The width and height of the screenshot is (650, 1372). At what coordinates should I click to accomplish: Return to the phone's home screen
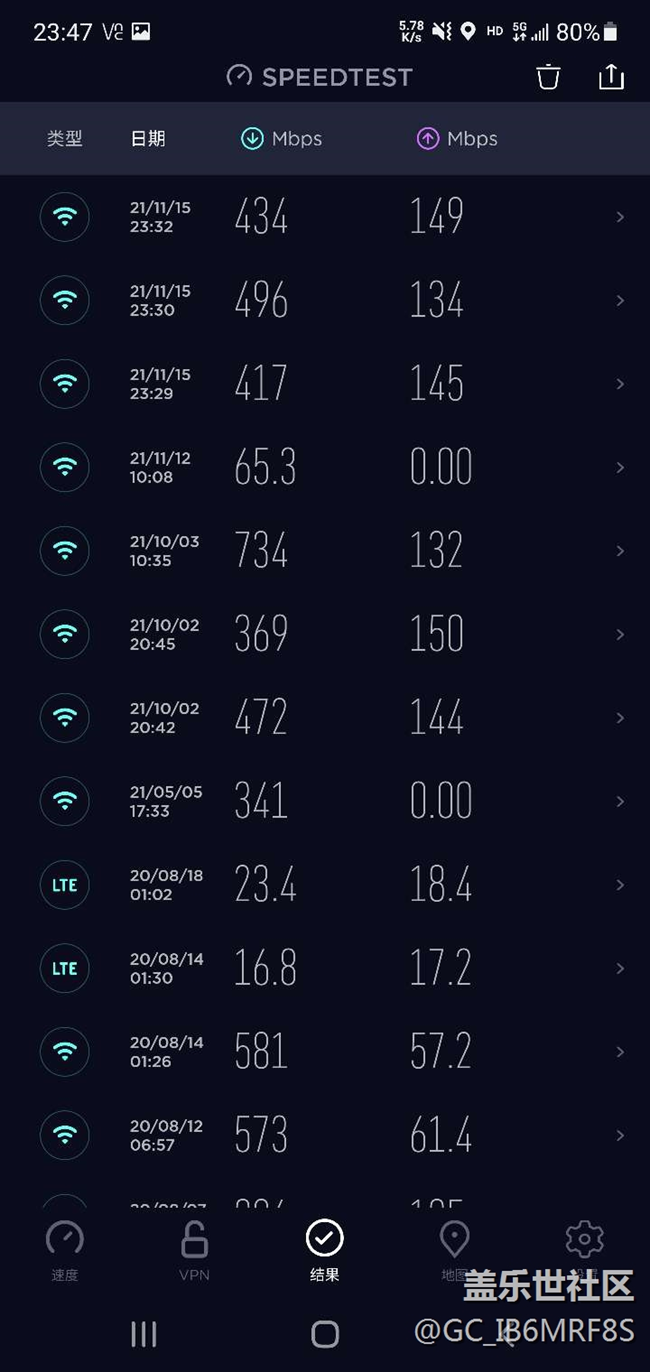click(325, 1333)
